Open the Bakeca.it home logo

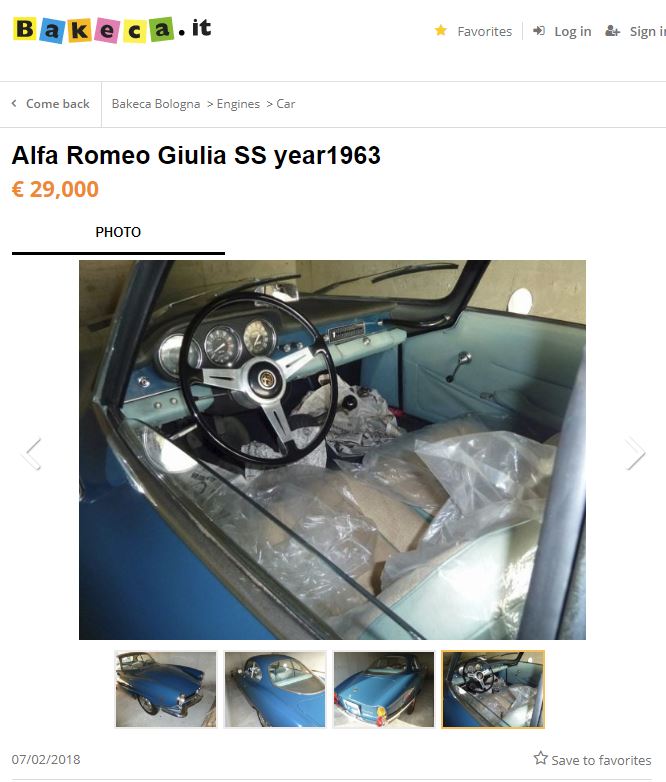[112, 30]
